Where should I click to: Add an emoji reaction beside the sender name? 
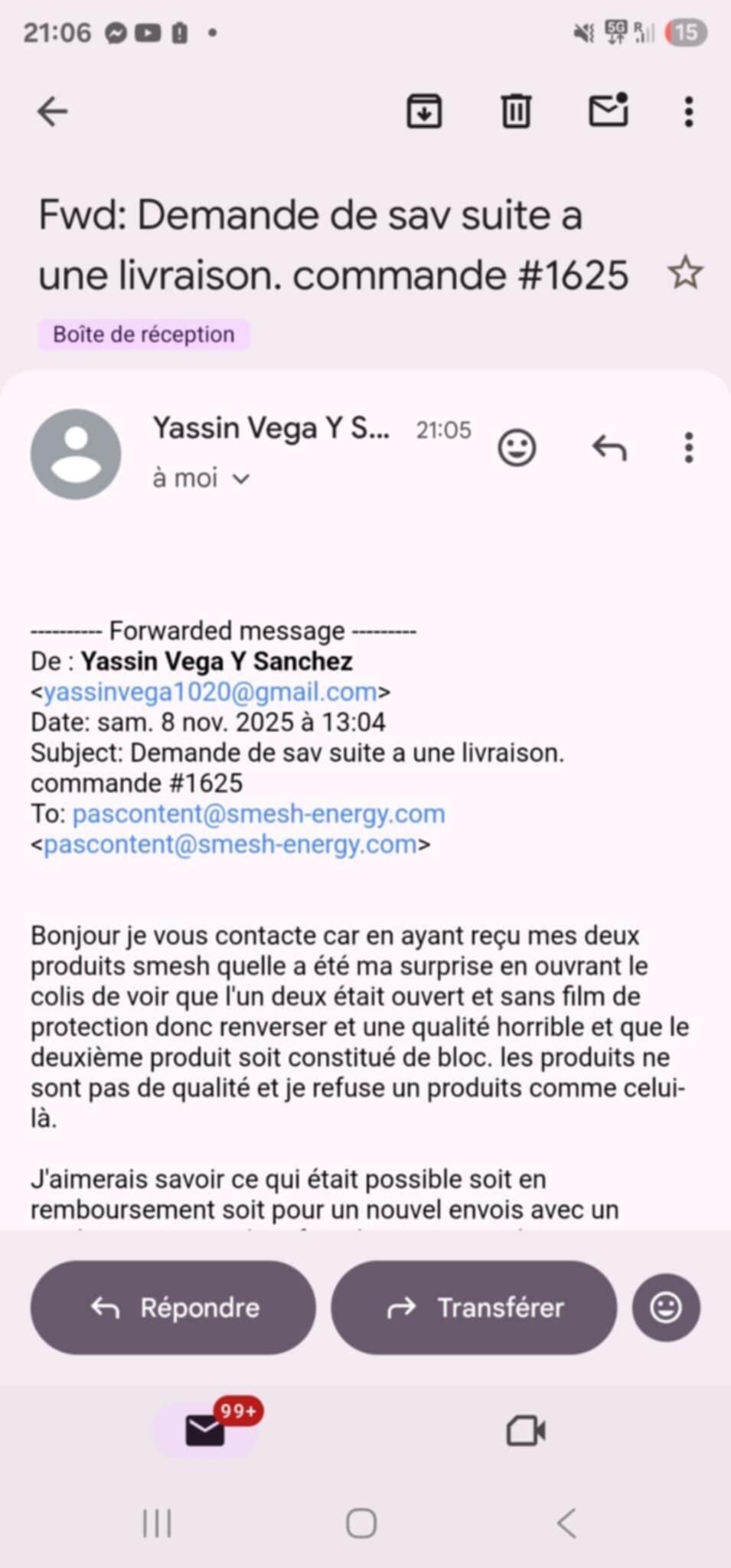(x=517, y=448)
